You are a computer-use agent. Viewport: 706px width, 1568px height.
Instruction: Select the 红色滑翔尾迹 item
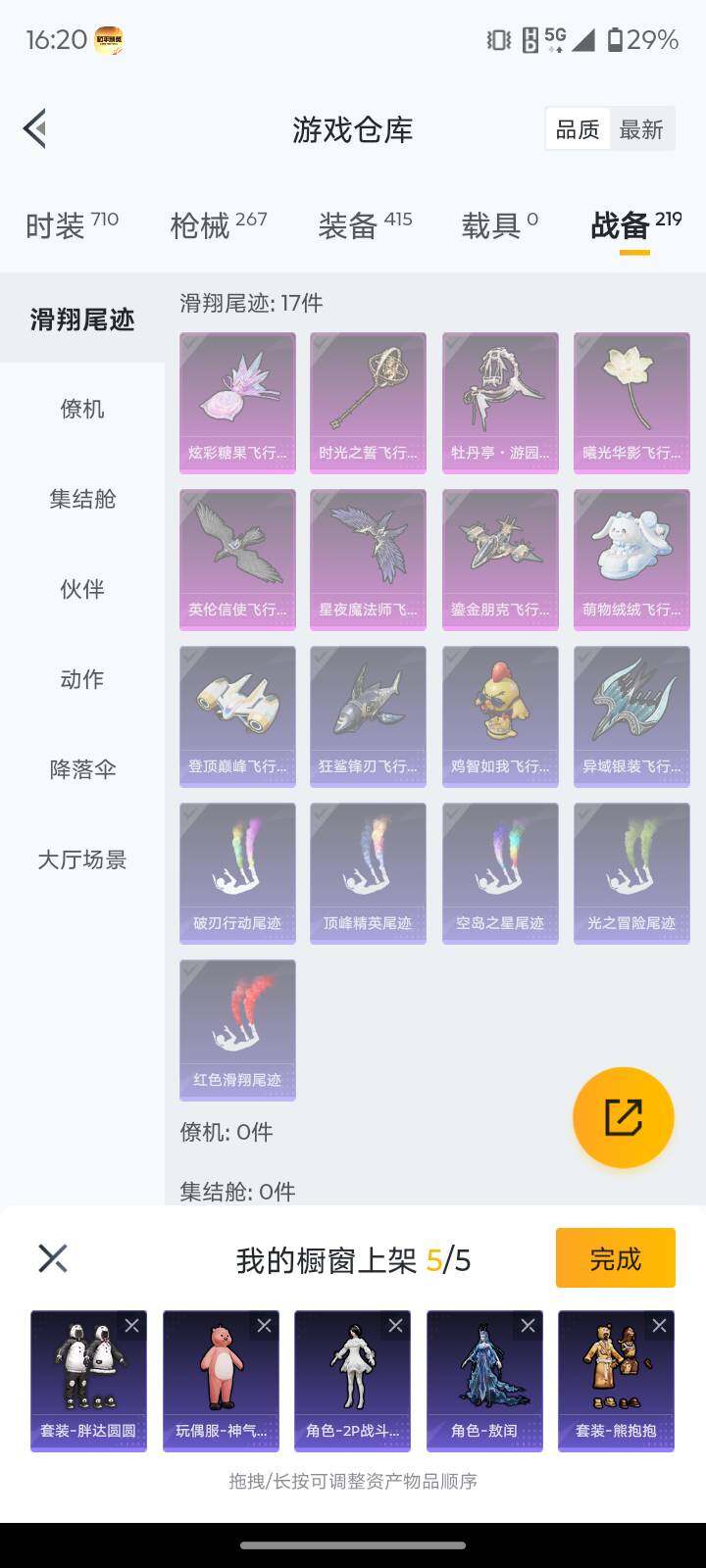coord(237,1030)
